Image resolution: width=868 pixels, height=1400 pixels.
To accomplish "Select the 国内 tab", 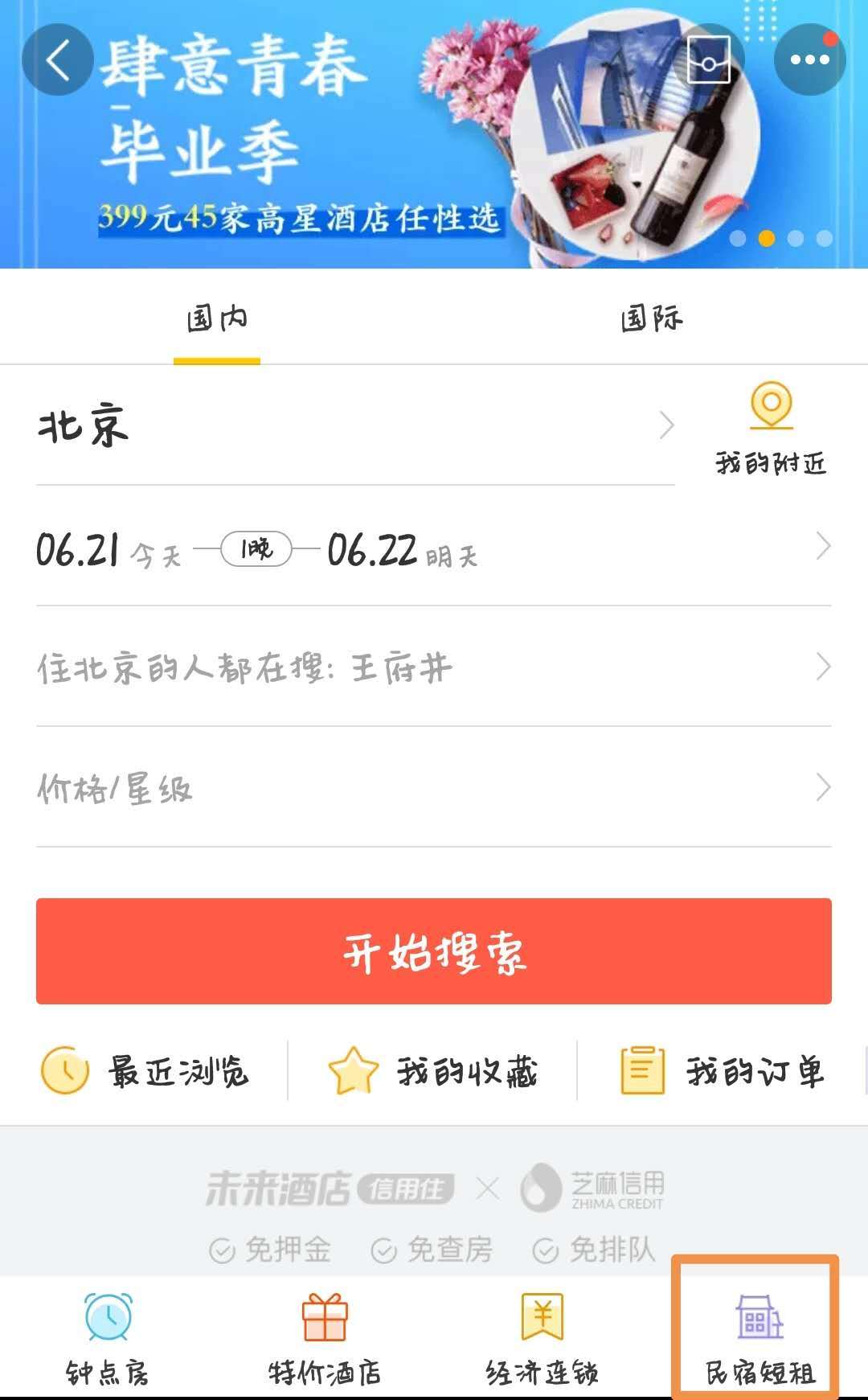I will (217, 318).
